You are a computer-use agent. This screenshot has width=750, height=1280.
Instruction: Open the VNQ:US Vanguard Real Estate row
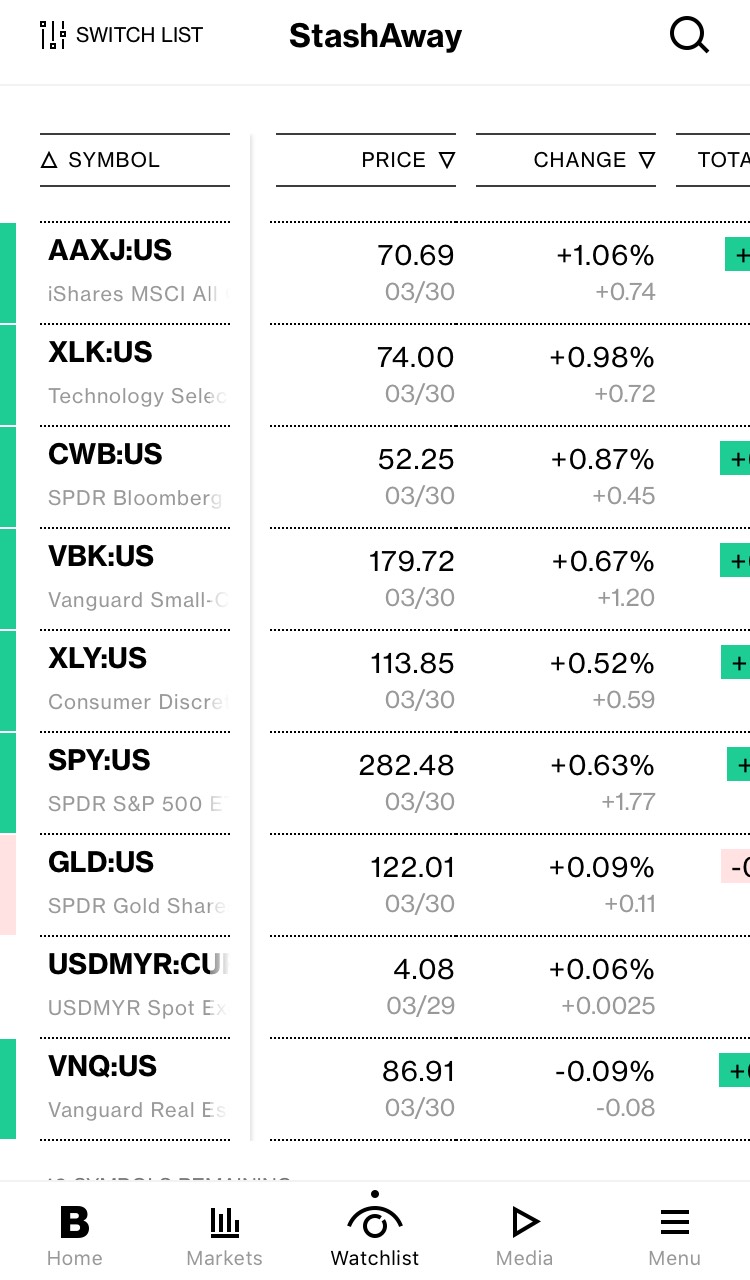pos(375,1089)
